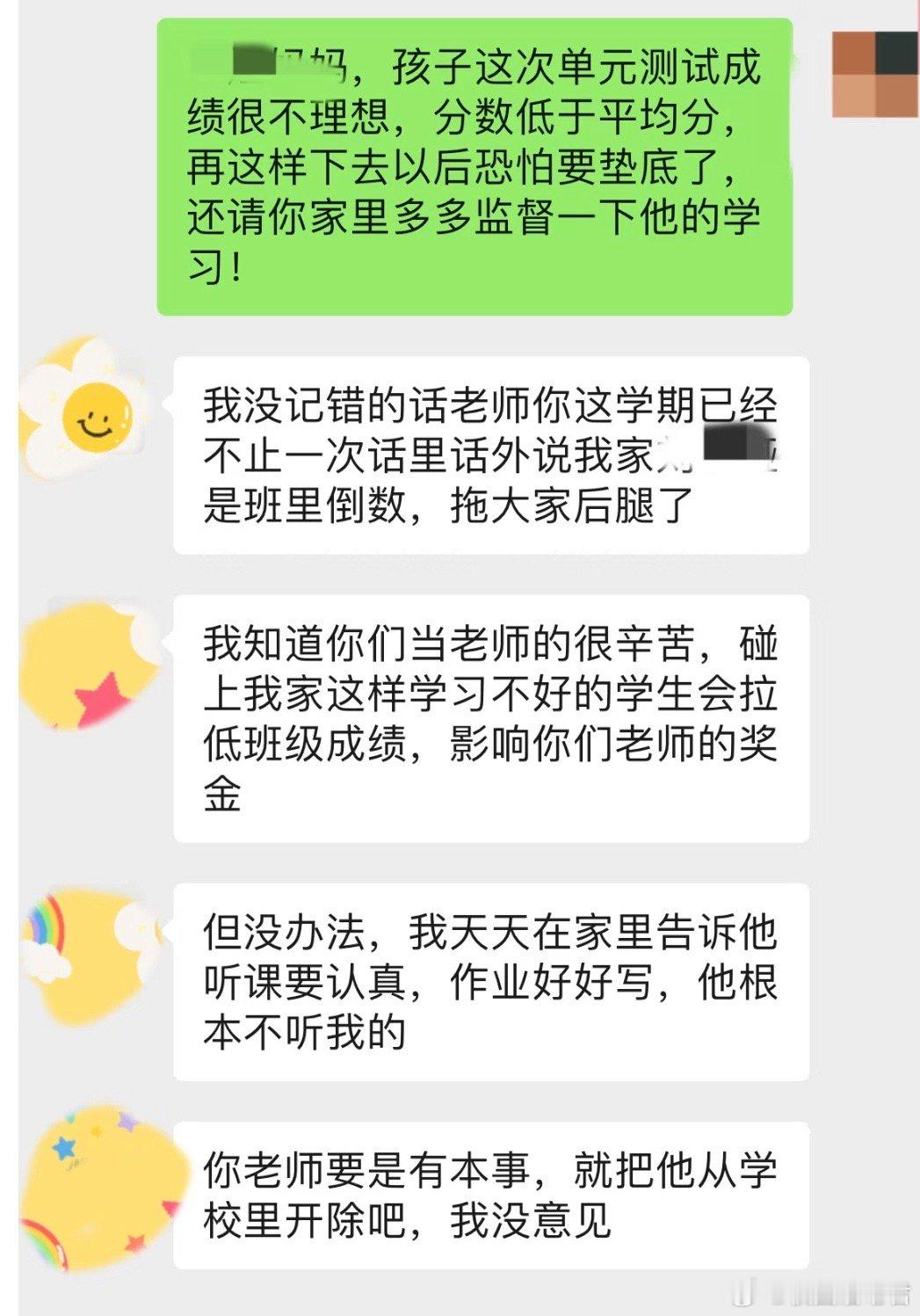Tap the phrase 分数低于平均分
This screenshot has height=1316, width=920.
571,120
